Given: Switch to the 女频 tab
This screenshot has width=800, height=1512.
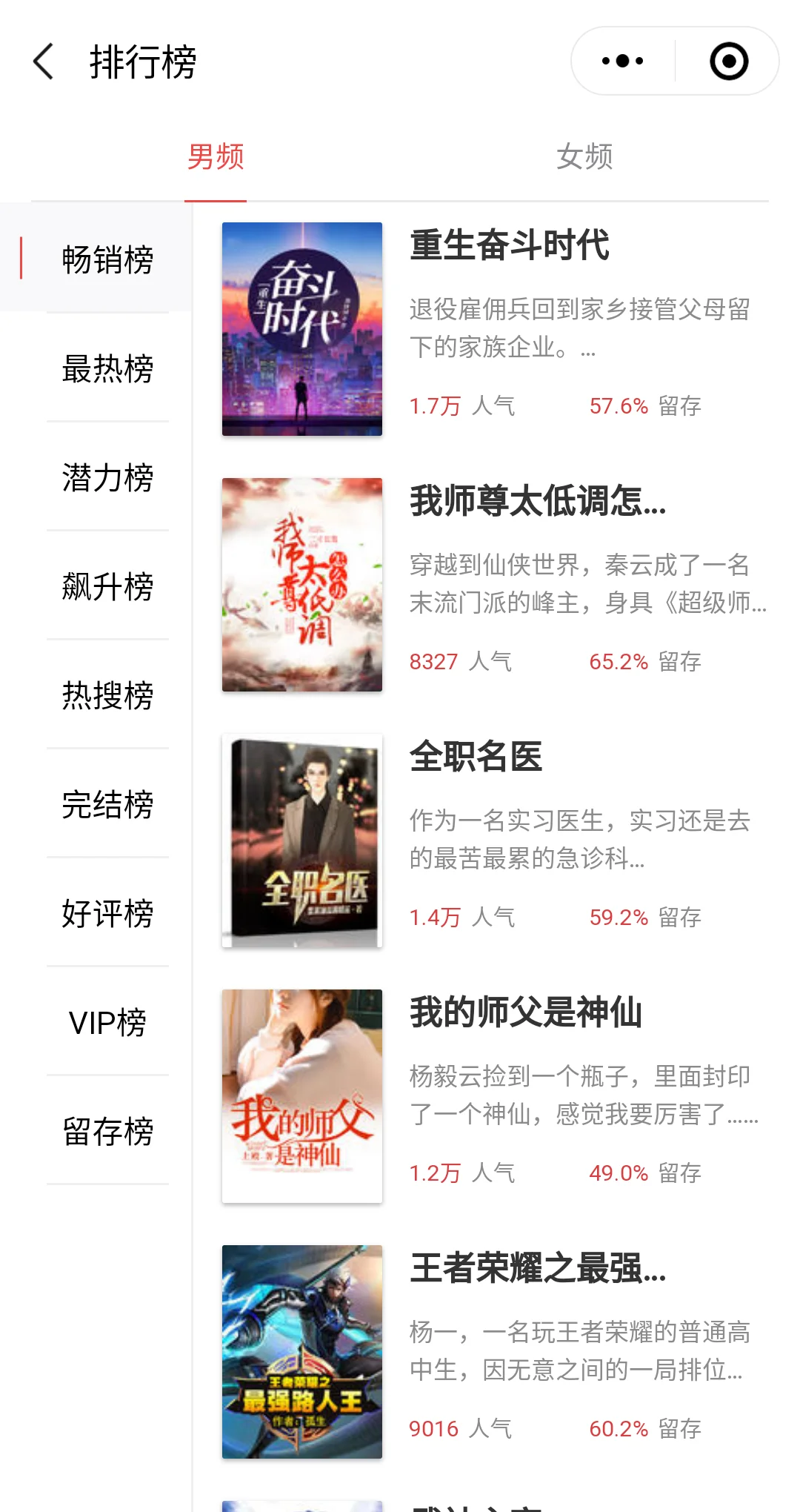Looking at the screenshot, I should point(584,157).
